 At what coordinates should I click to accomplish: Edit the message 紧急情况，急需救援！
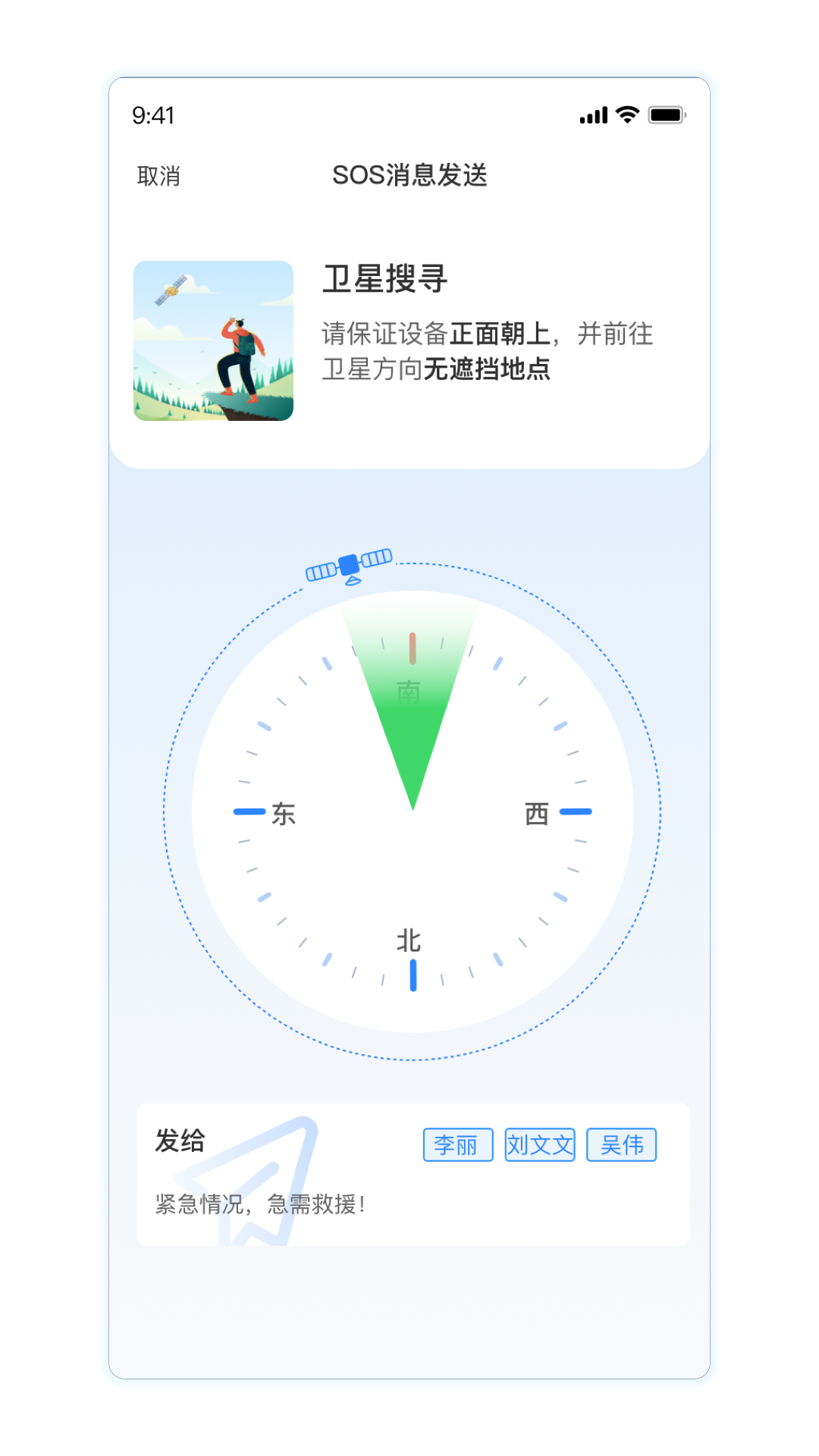tap(261, 1203)
